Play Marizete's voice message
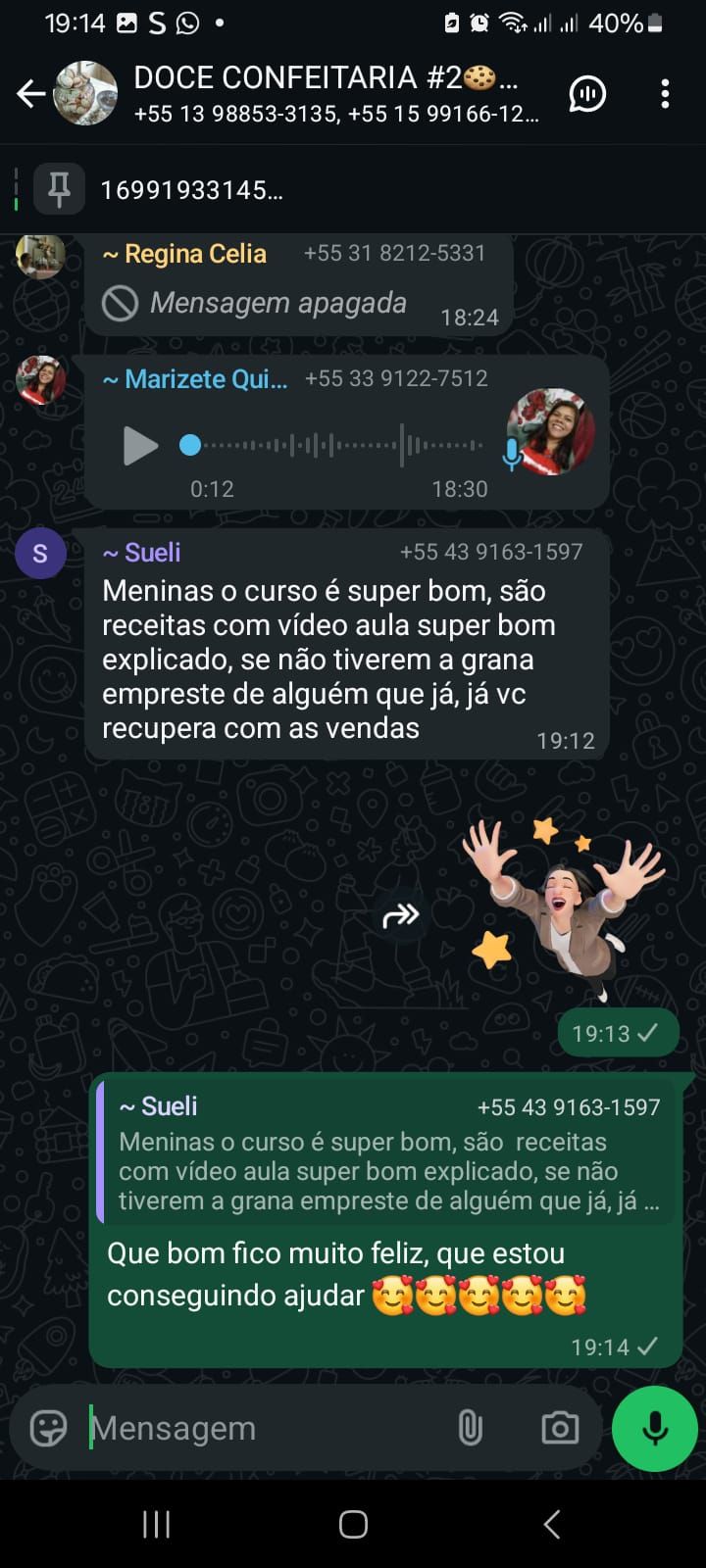 pyautogui.click(x=140, y=446)
